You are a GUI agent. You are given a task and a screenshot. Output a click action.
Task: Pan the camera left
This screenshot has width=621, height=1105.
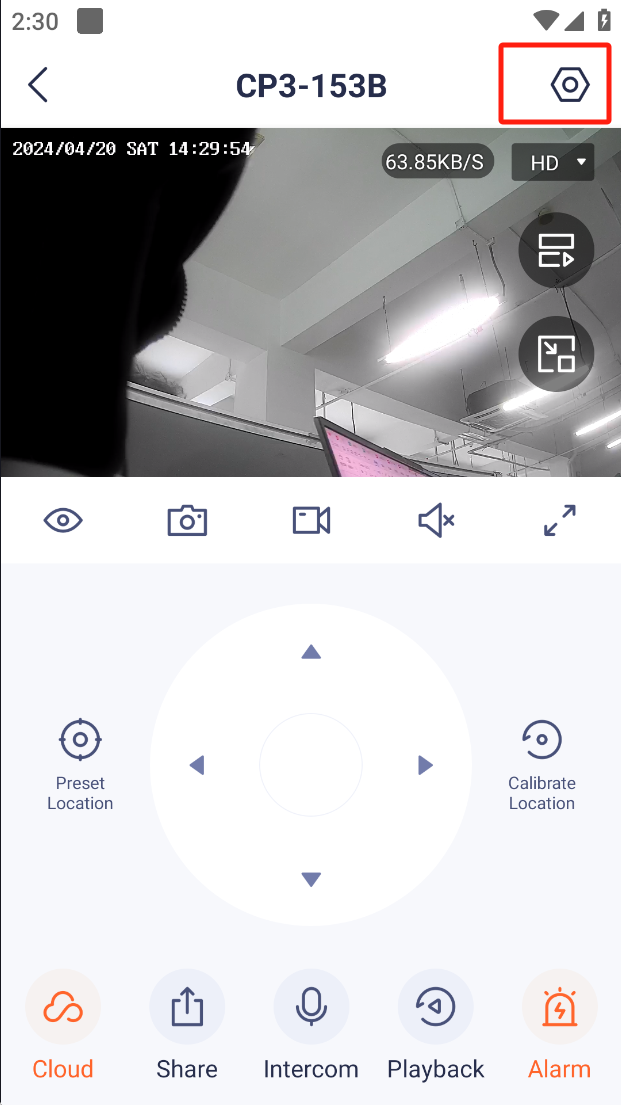click(x=197, y=766)
